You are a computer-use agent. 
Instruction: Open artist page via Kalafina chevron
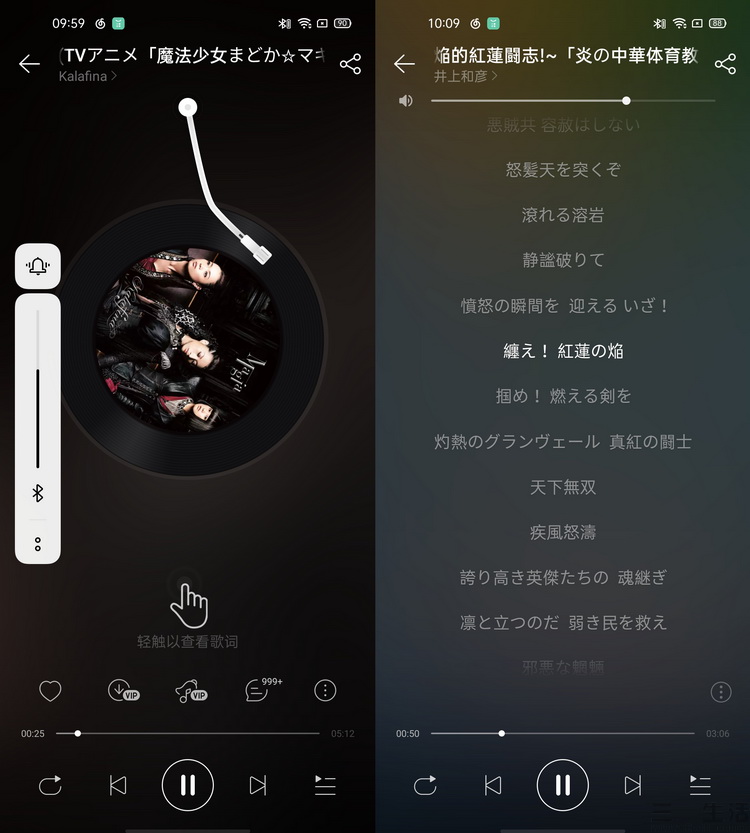tap(86, 76)
